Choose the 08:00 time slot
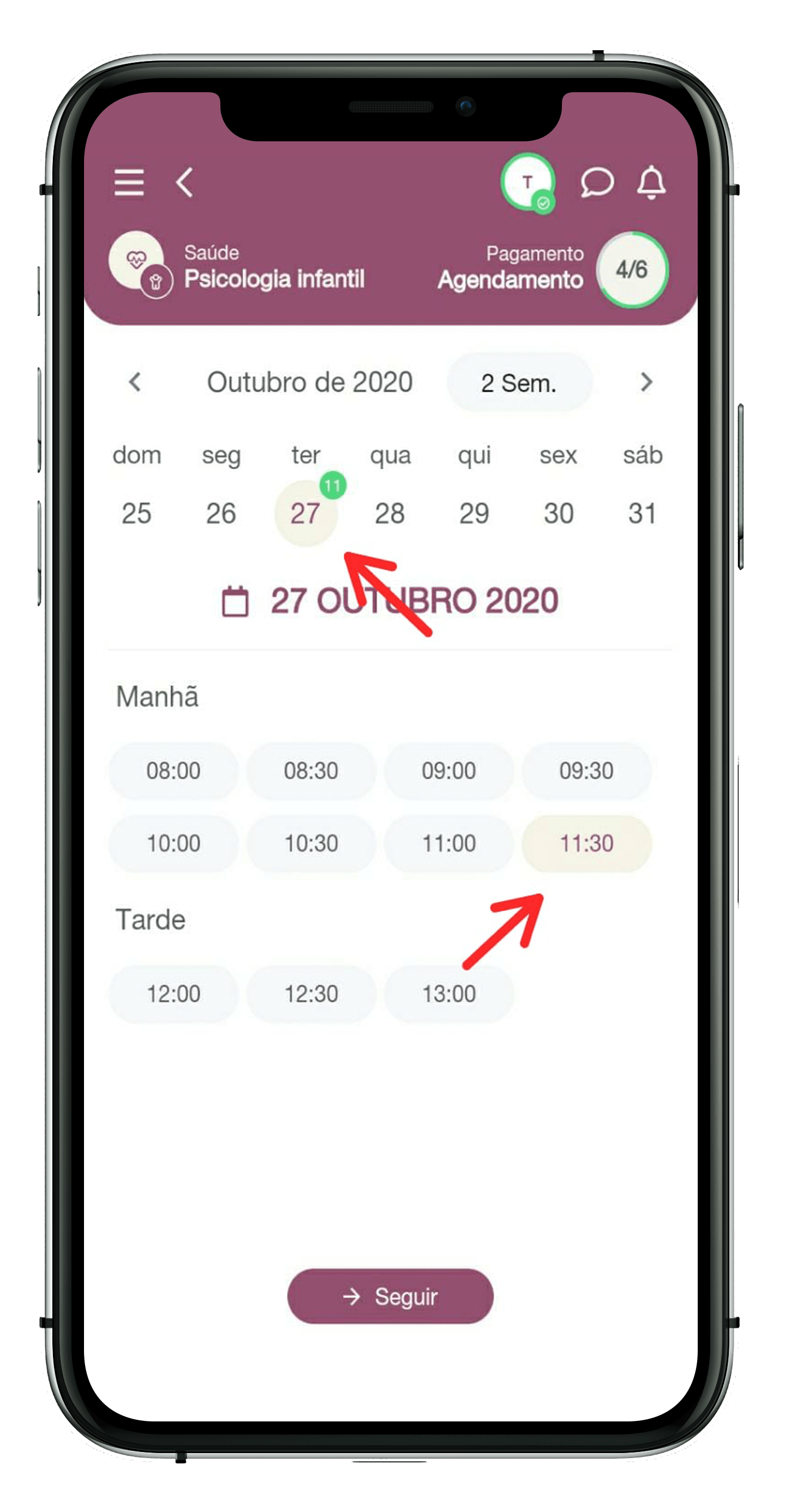The width and height of the screenshot is (797, 1512). pyautogui.click(x=173, y=770)
